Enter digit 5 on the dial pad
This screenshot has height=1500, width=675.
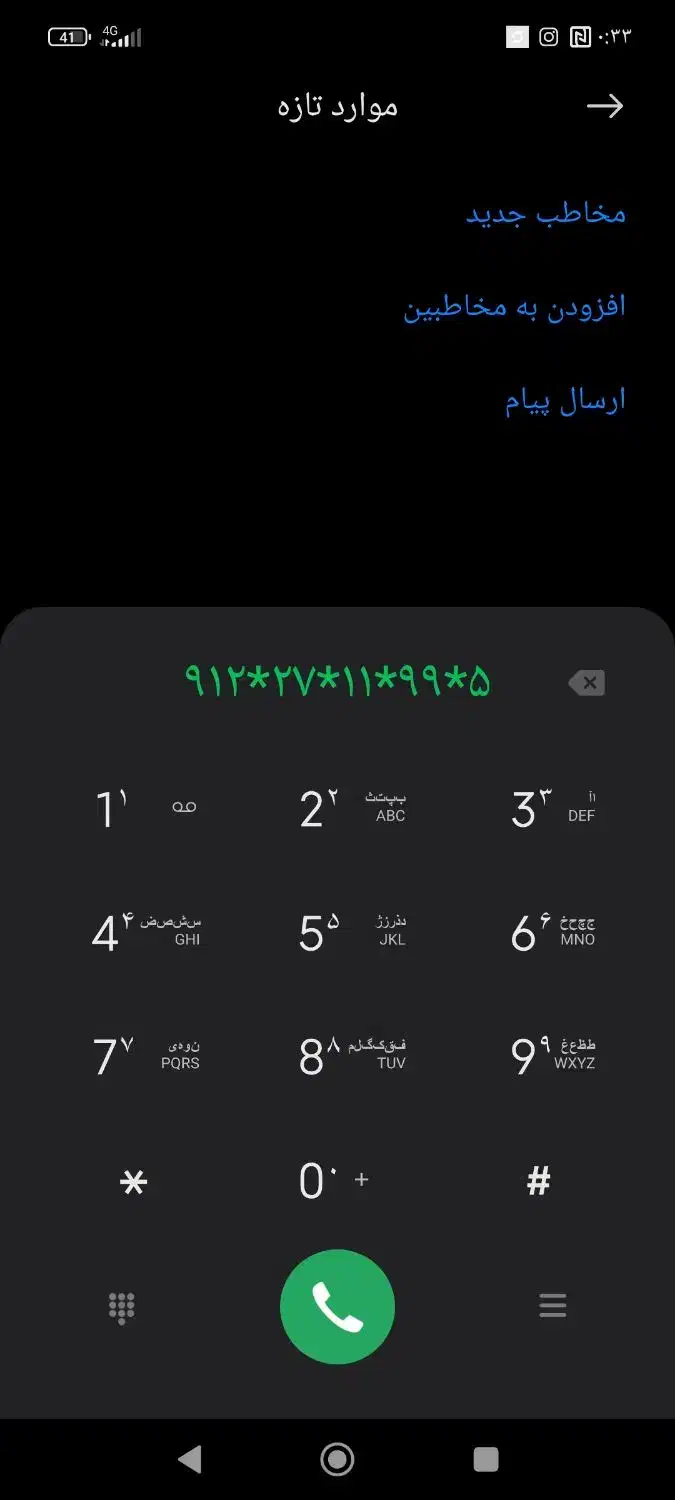pos(338,932)
